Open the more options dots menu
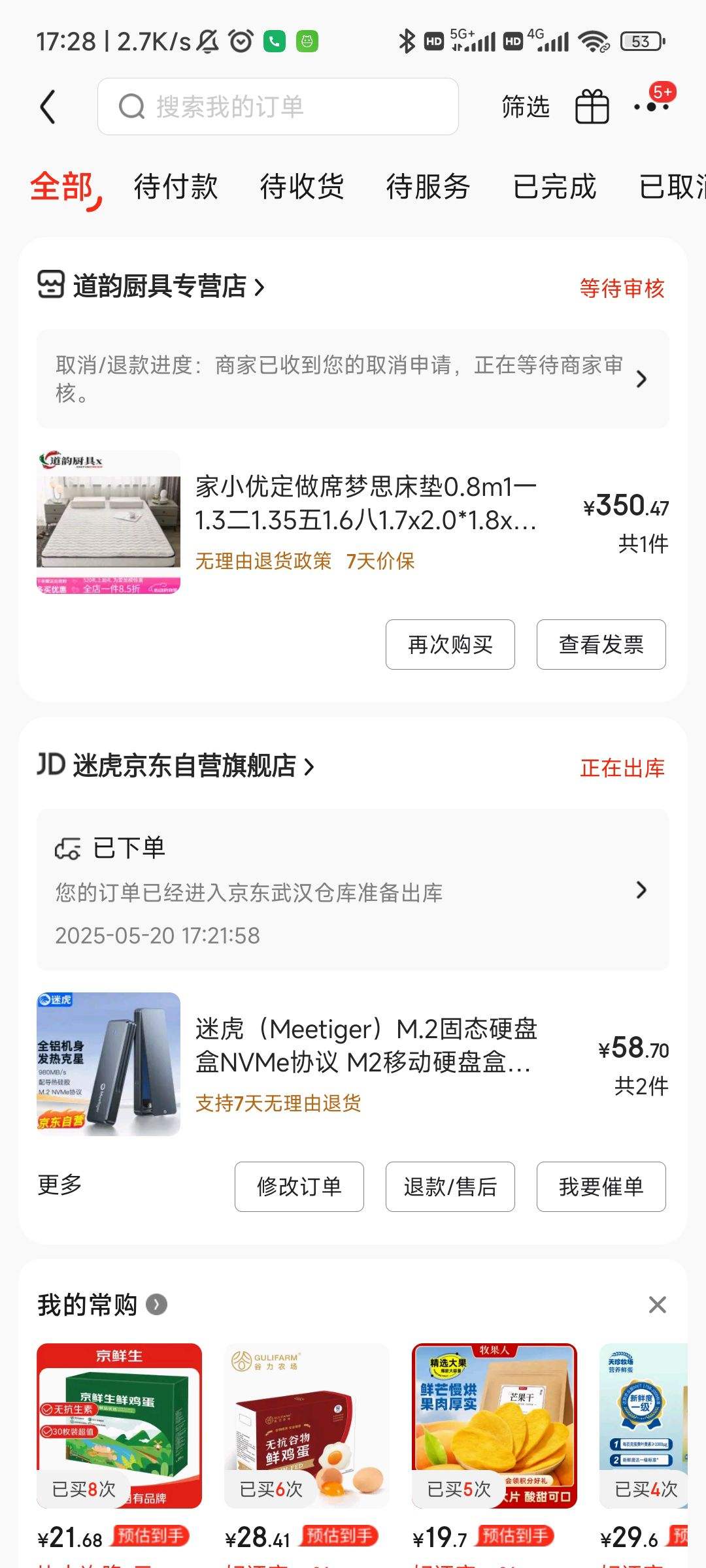Image resolution: width=706 pixels, height=1568 pixels. click(x=652, y=106)
